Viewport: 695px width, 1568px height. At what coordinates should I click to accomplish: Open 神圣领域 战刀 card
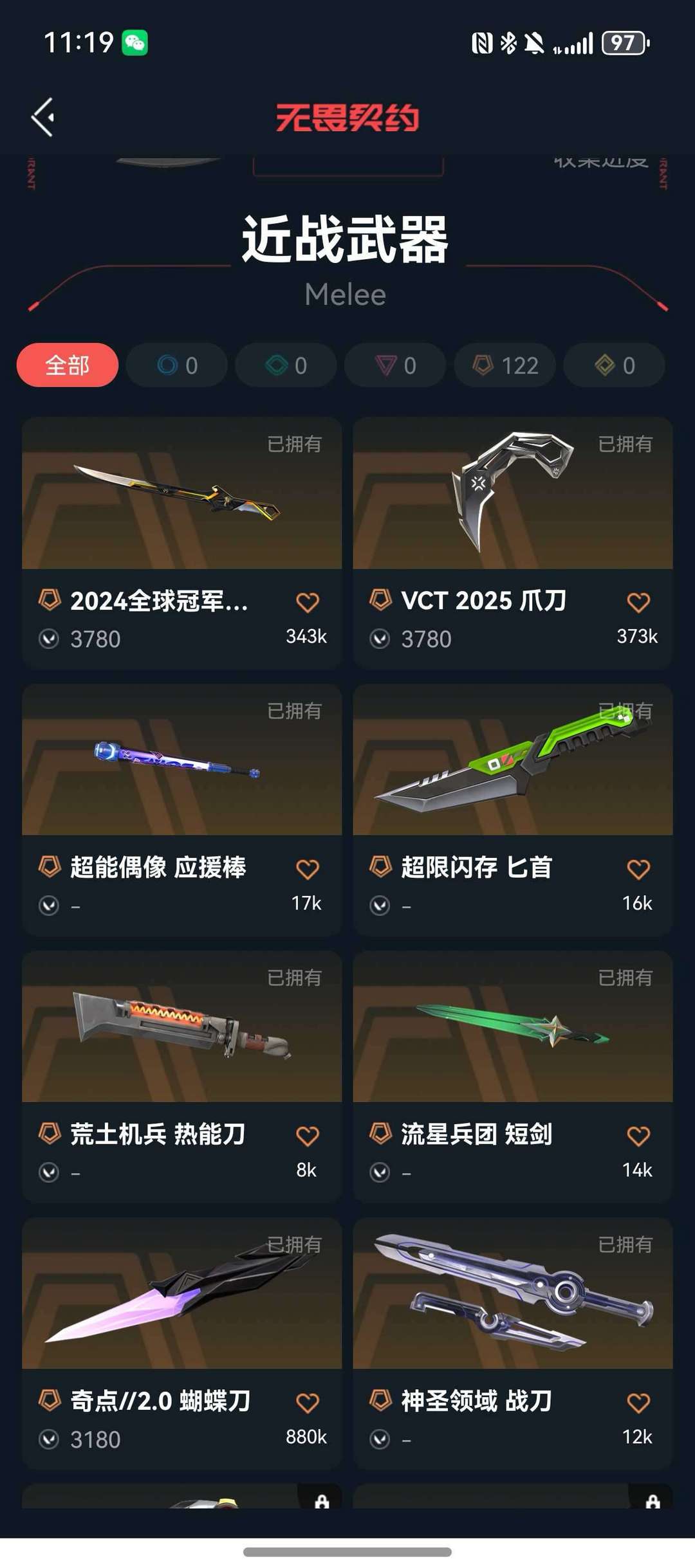(x=513, y=1344)
